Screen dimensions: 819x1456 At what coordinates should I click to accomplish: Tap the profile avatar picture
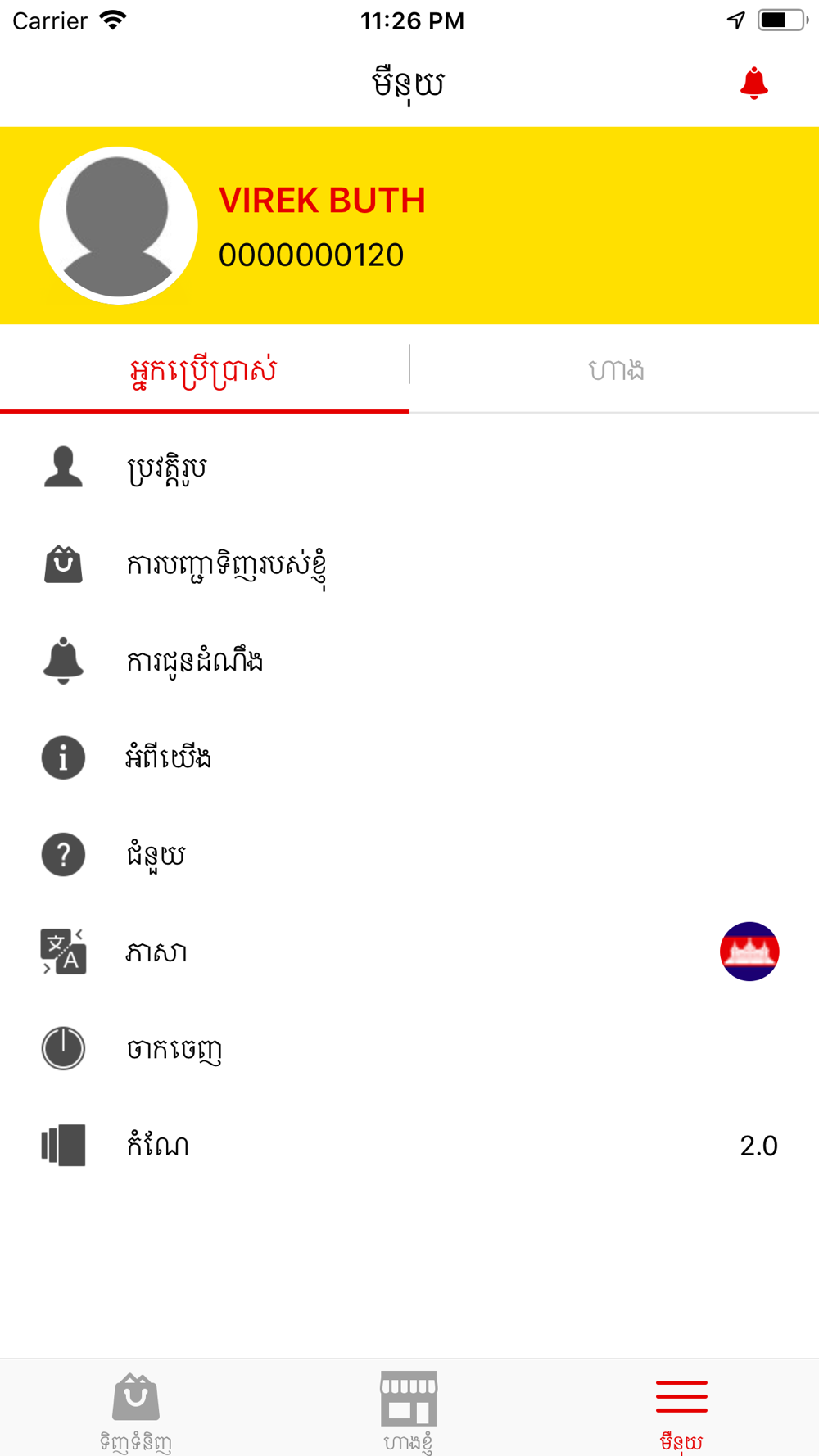[119, 225]
